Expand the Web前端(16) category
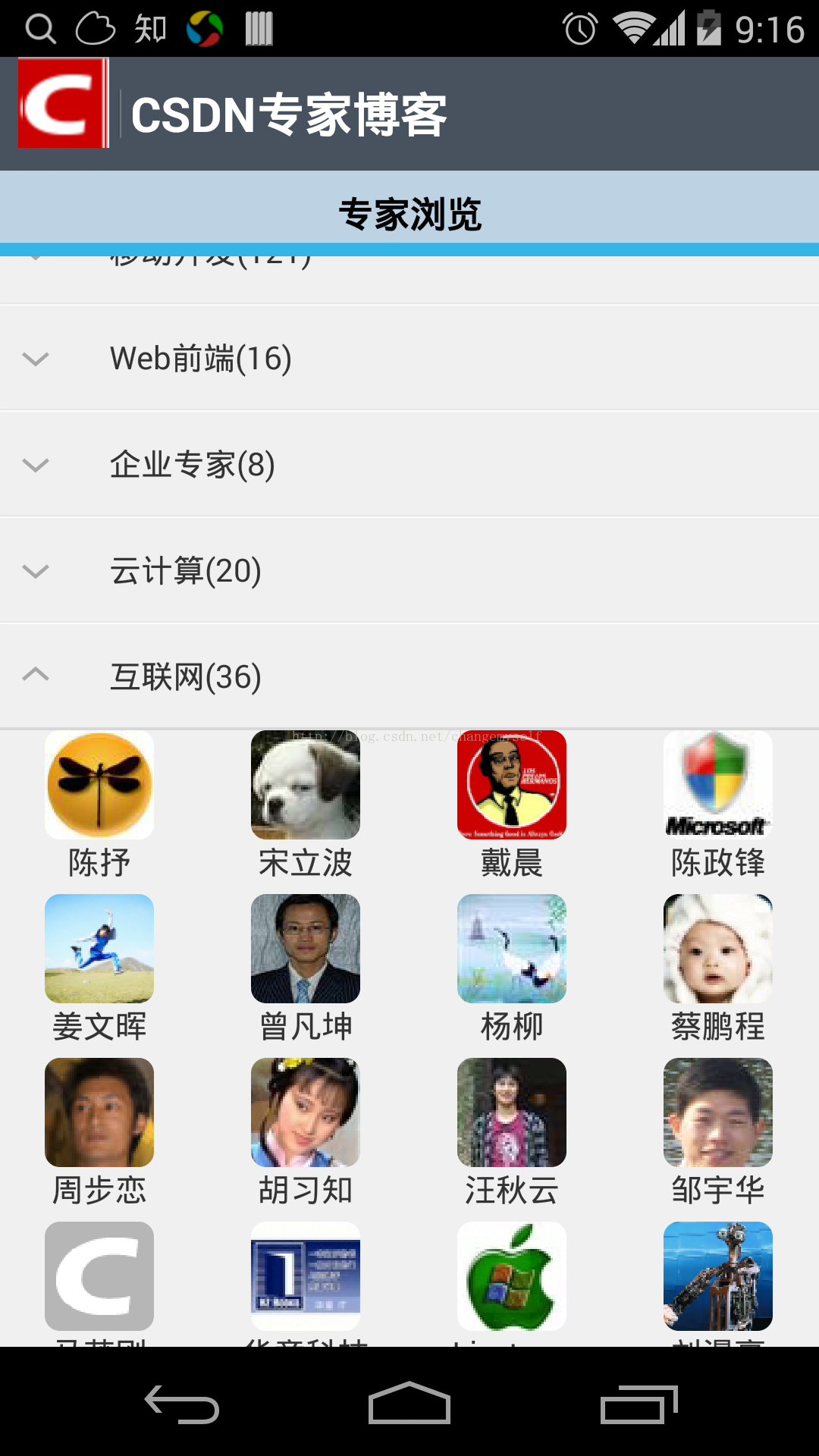Screen dimensions: 819x1456 409,358
